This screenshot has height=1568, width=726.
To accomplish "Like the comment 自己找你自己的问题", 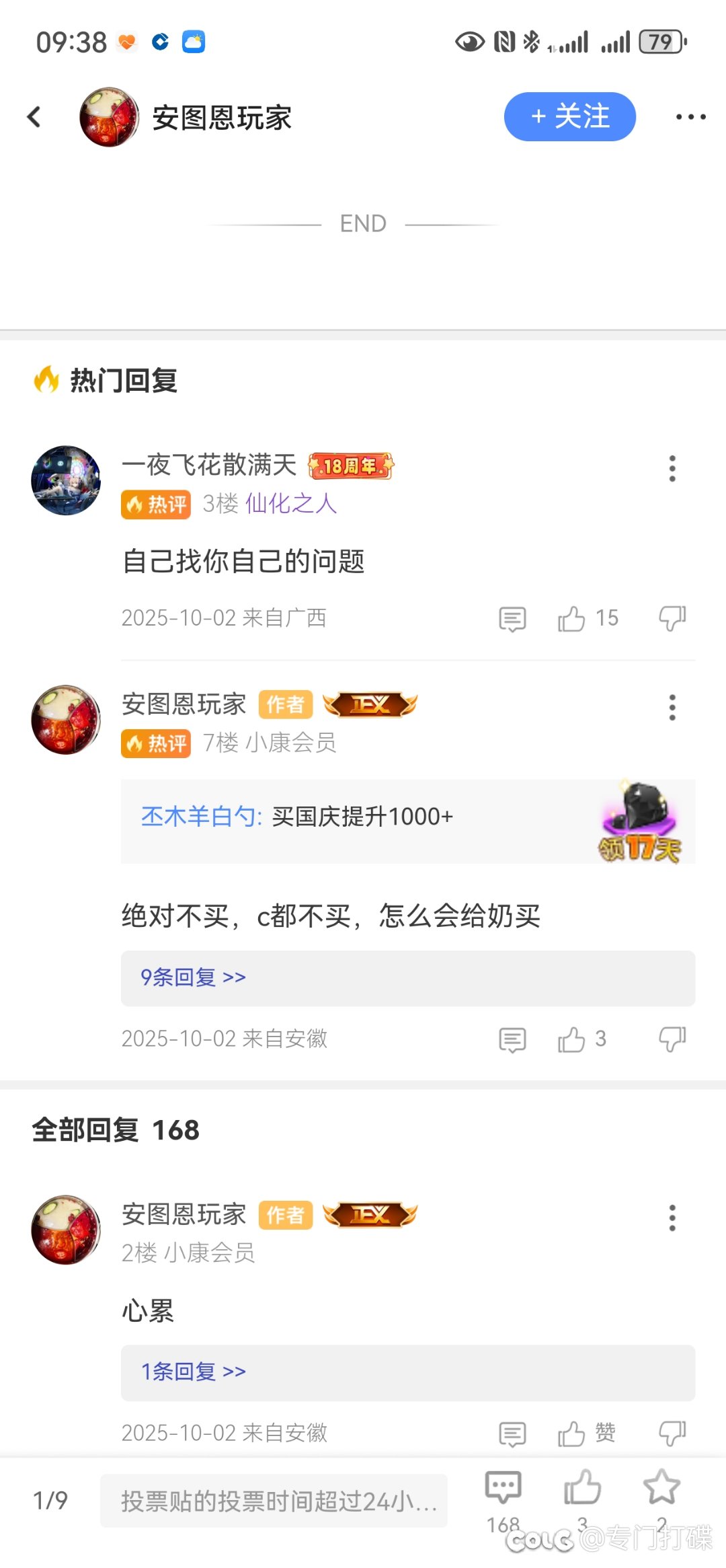I will pos(572,618).
